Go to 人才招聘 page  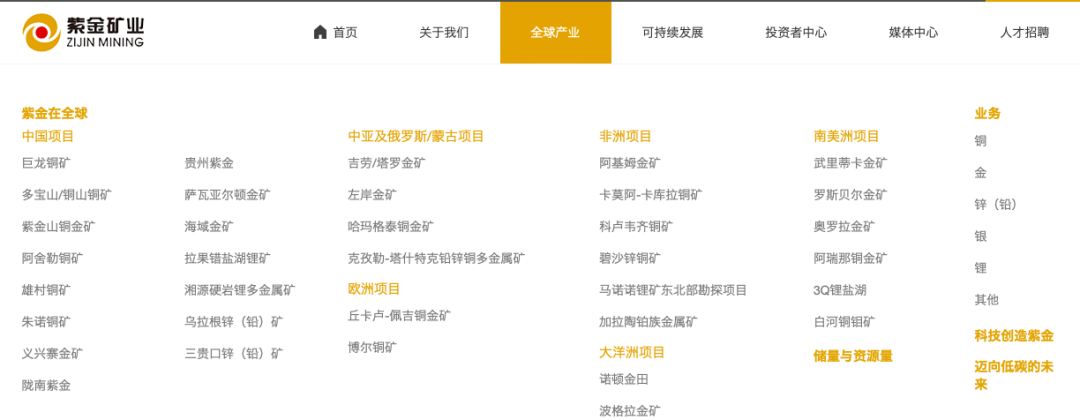point(1024,32)
